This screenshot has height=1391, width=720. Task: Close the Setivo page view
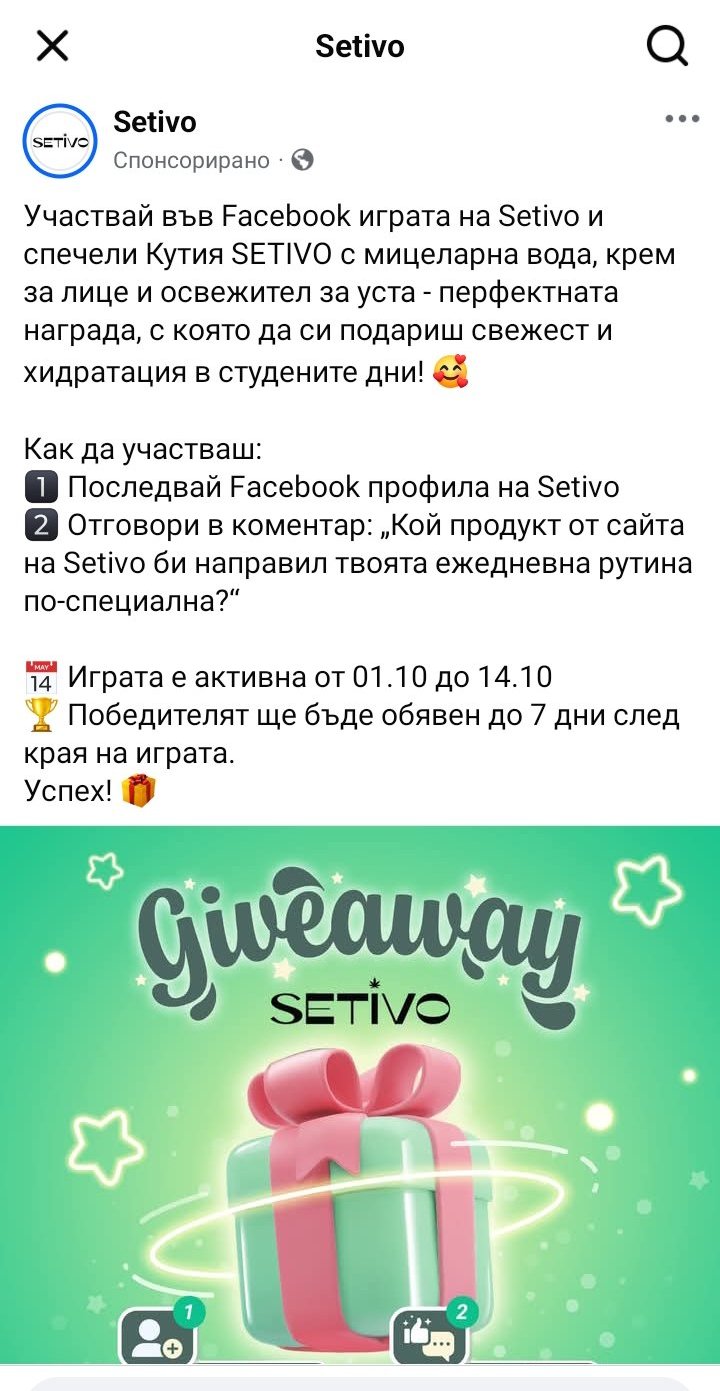coord(52,46)
